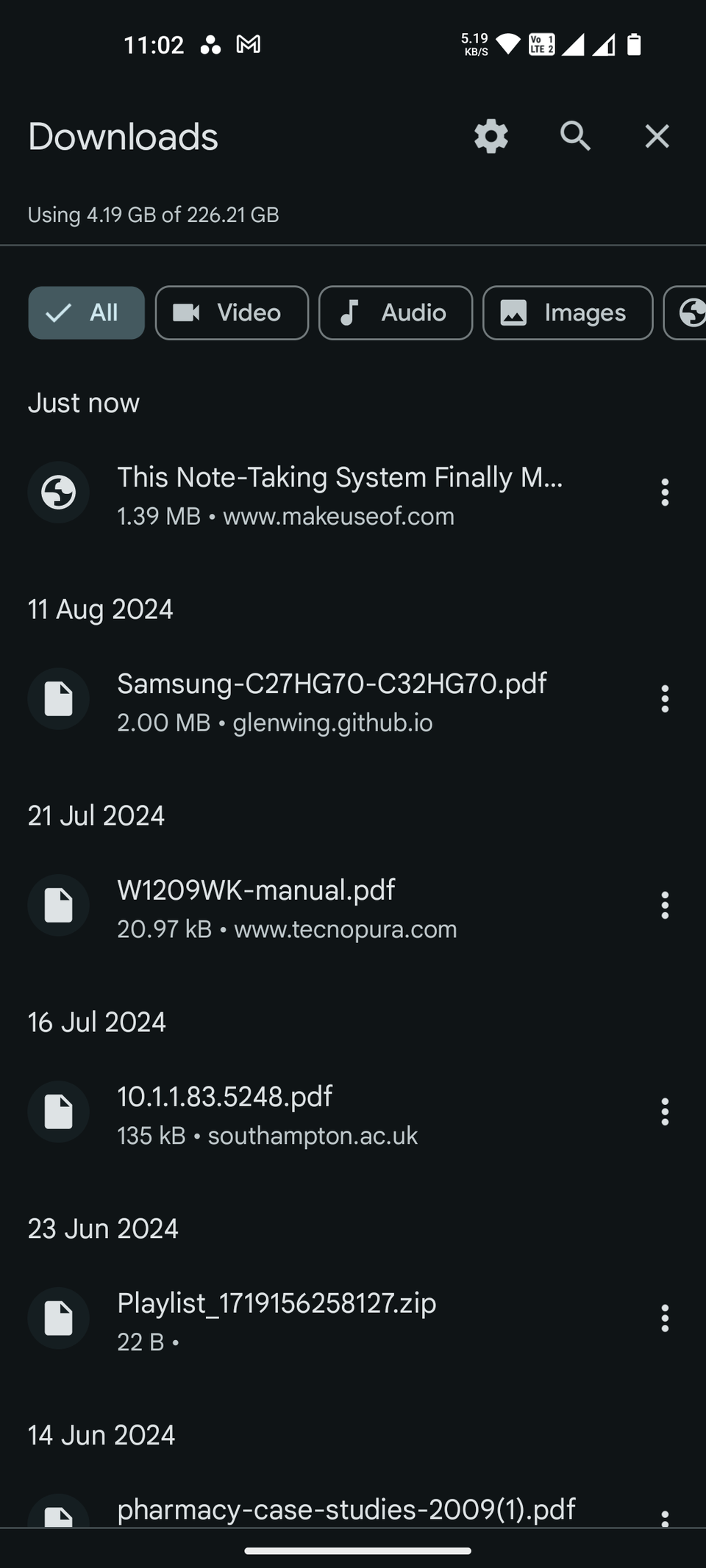Open Downloads settings via gear icon
706x1568 pixels.
(x=490, y=136)
